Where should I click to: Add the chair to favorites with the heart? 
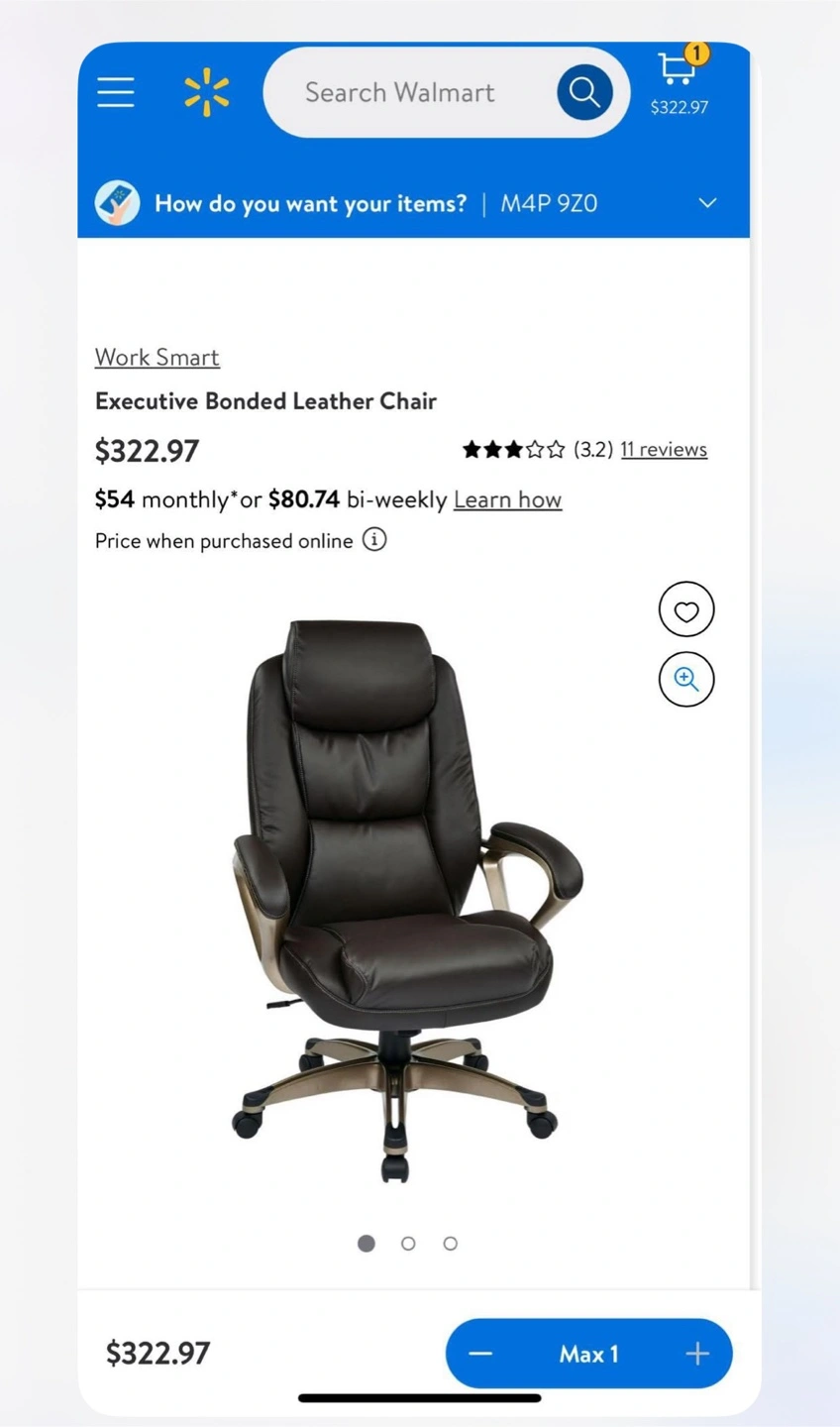coord(686,609)
